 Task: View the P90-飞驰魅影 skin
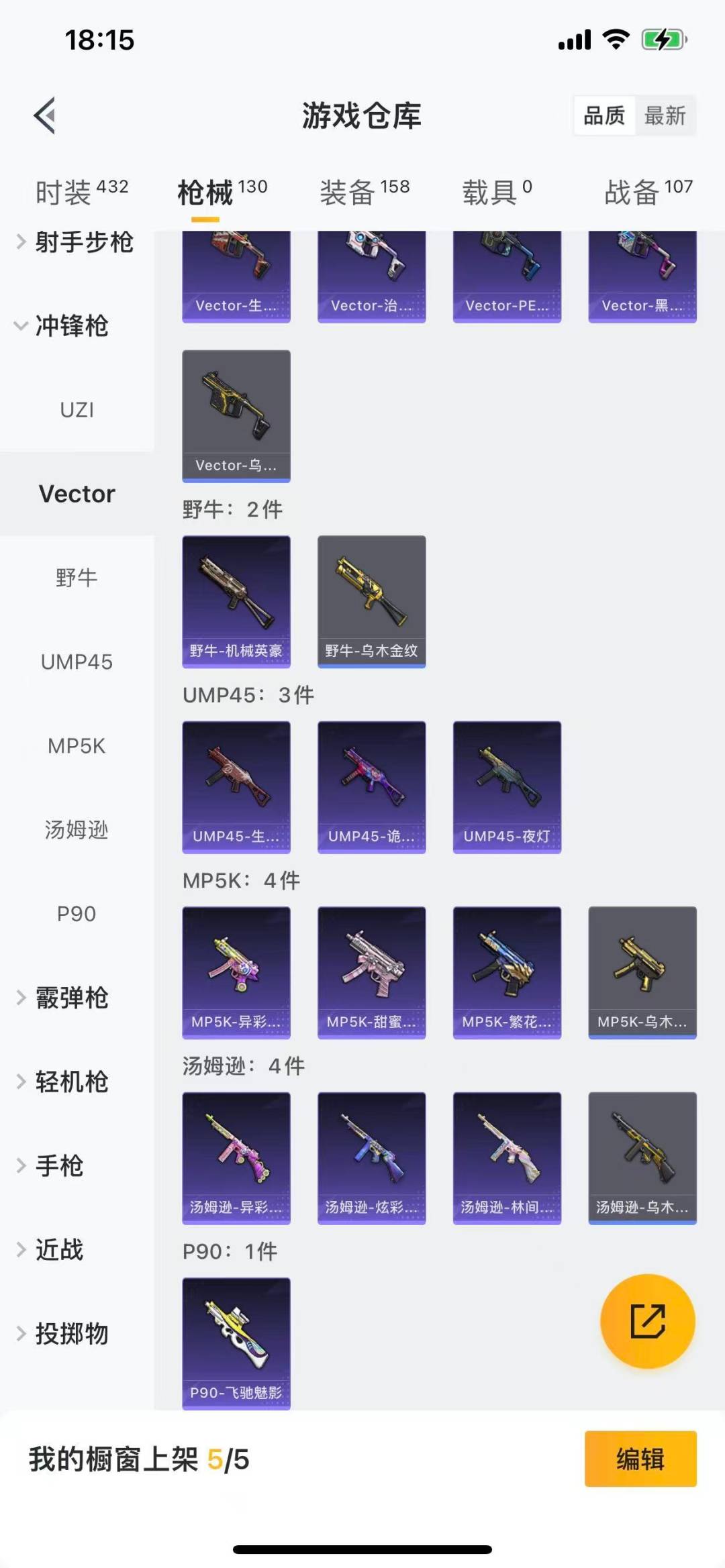tap(236, 1343)
